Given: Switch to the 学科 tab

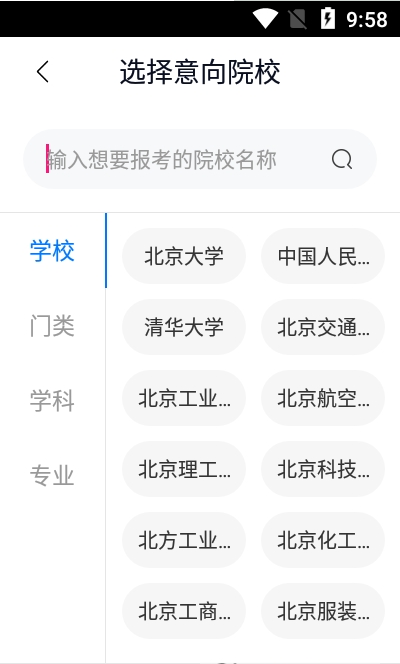Looking at the screenshot, I should [x=52, y=400].
